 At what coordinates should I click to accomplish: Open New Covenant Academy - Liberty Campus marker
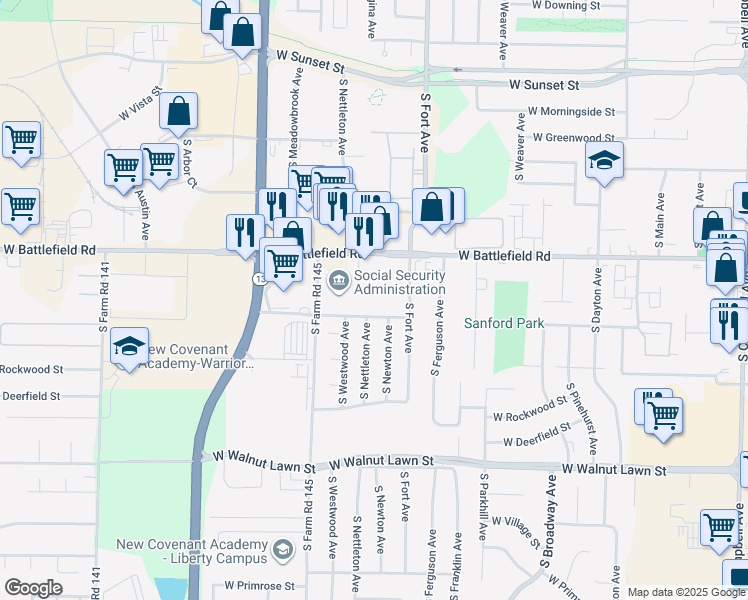283,548
